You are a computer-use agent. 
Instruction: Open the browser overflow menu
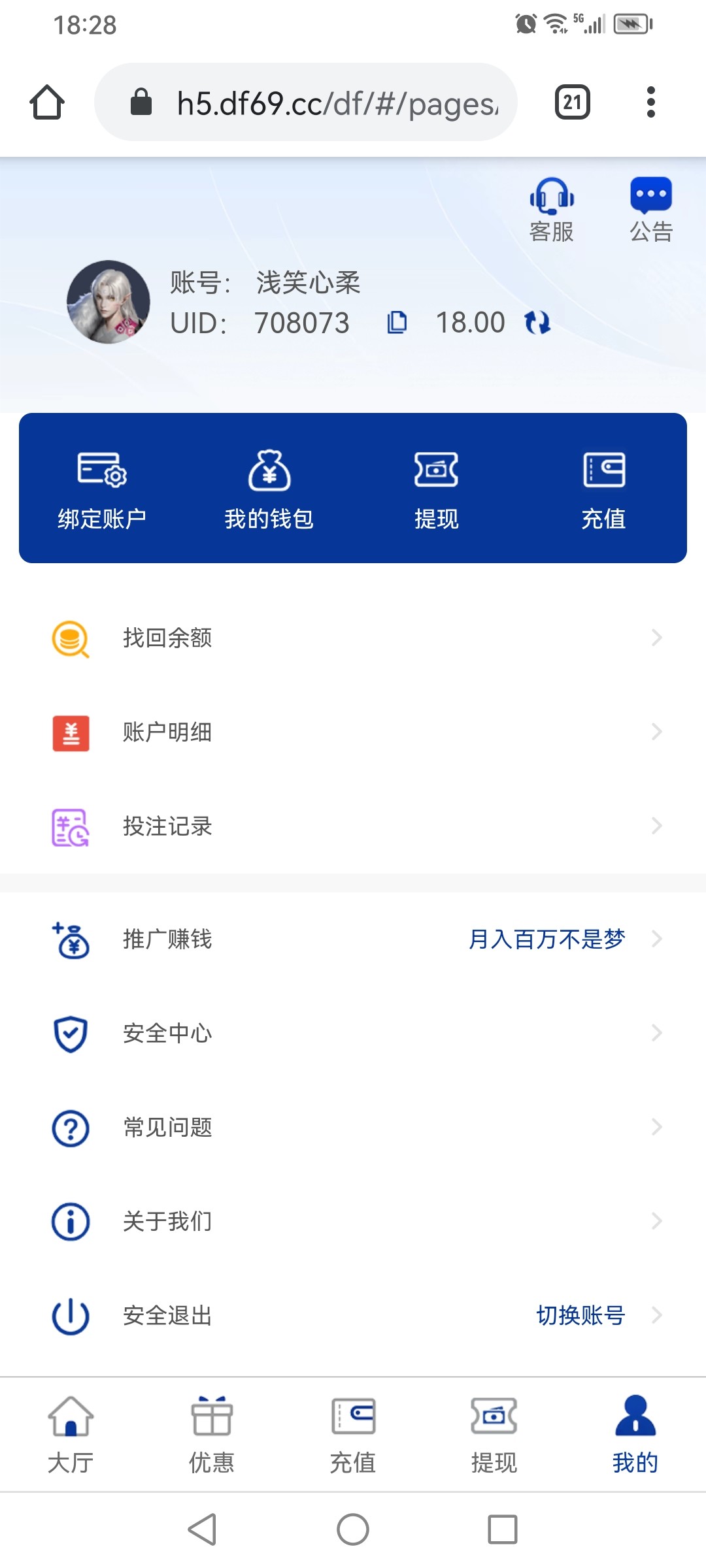coord(650,103)
